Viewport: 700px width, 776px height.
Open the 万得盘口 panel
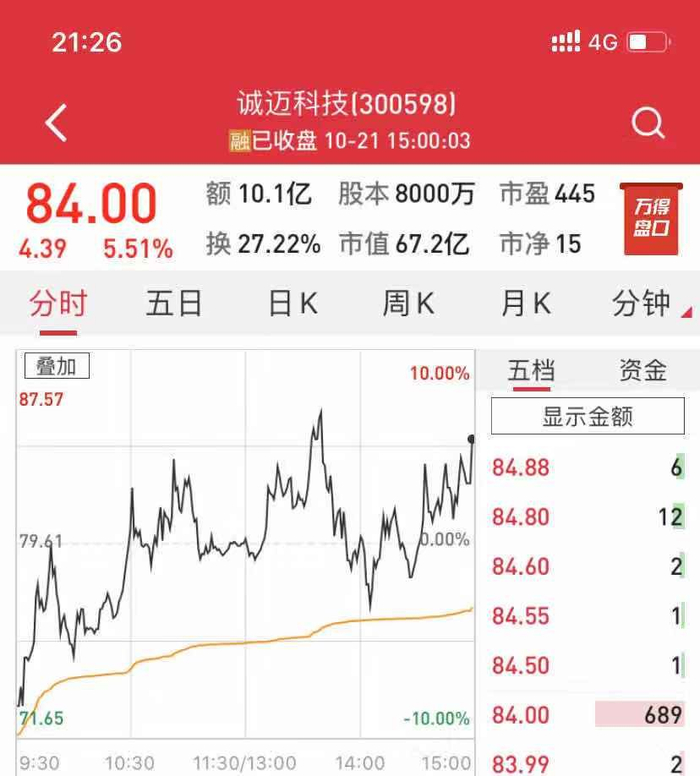(x=651, y=219)
